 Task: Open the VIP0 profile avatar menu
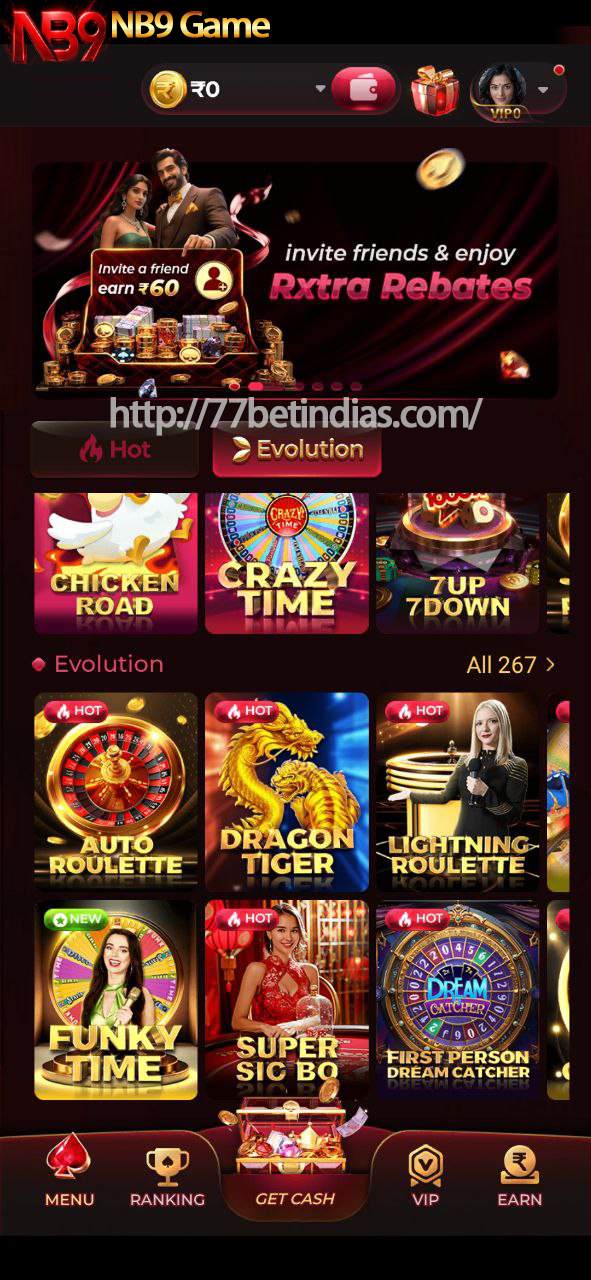tap(517, 90)
